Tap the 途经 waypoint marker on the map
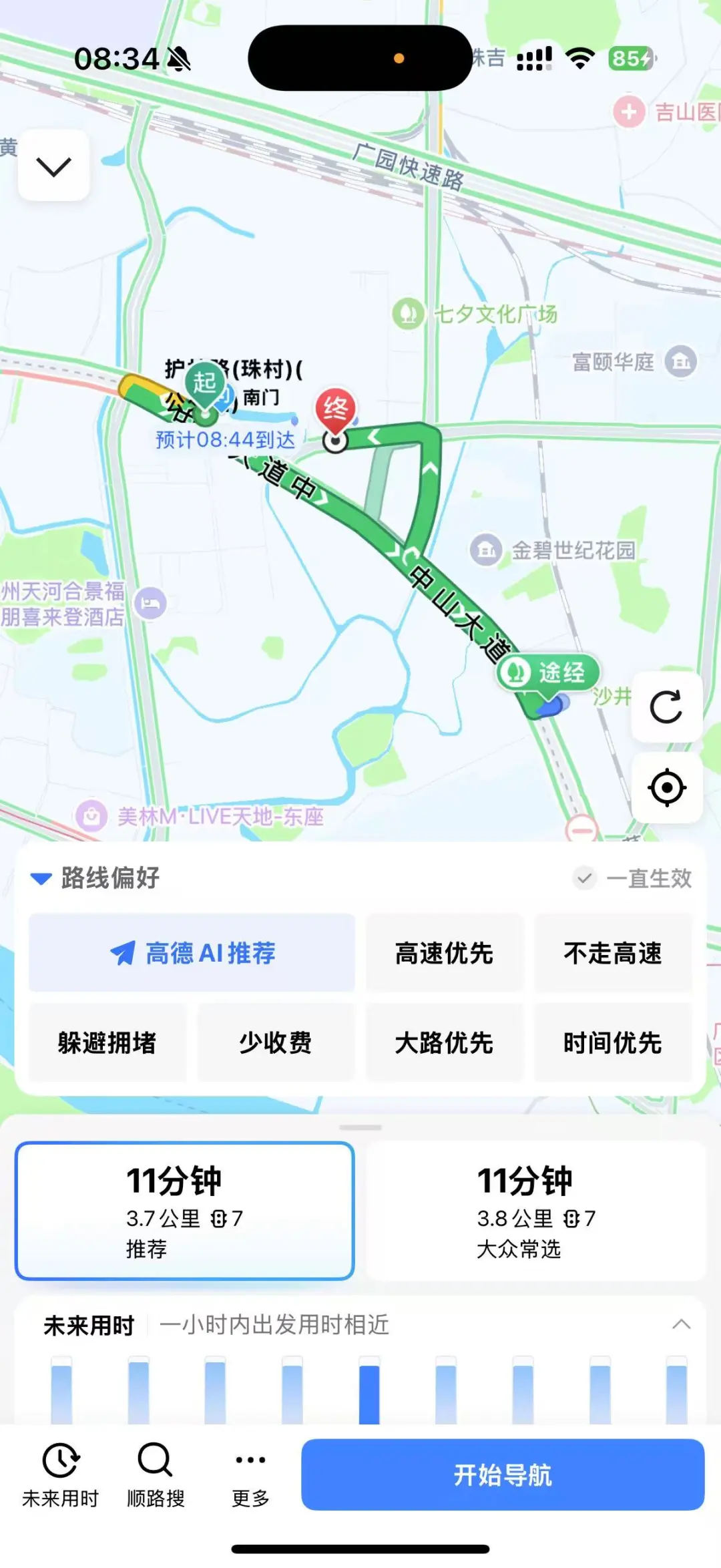Image resolution: width=721 pixels, height=1568 pixels. click(x=547, y=672)
